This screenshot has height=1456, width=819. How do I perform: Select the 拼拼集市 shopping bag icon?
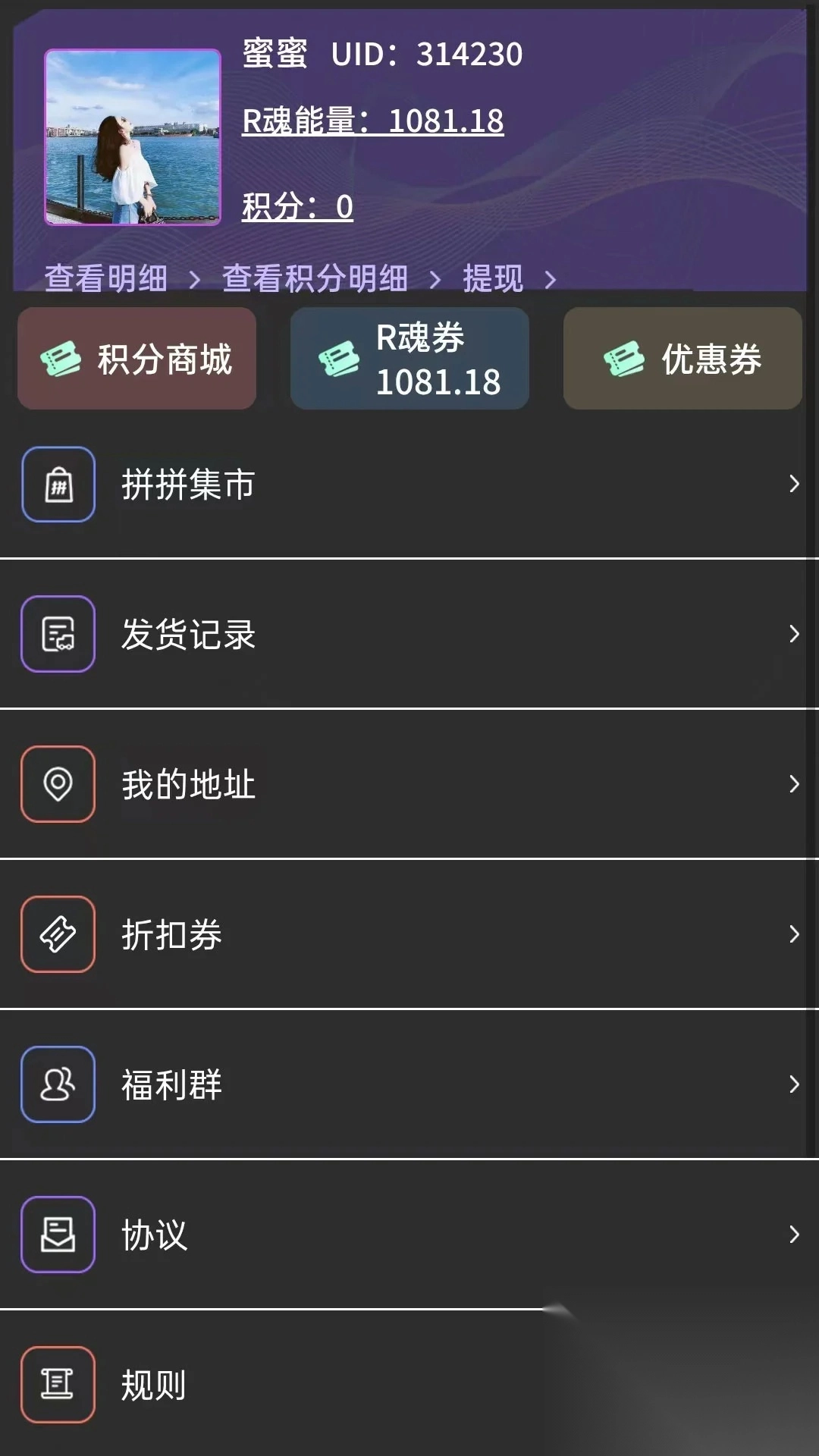tap(58, 485)
